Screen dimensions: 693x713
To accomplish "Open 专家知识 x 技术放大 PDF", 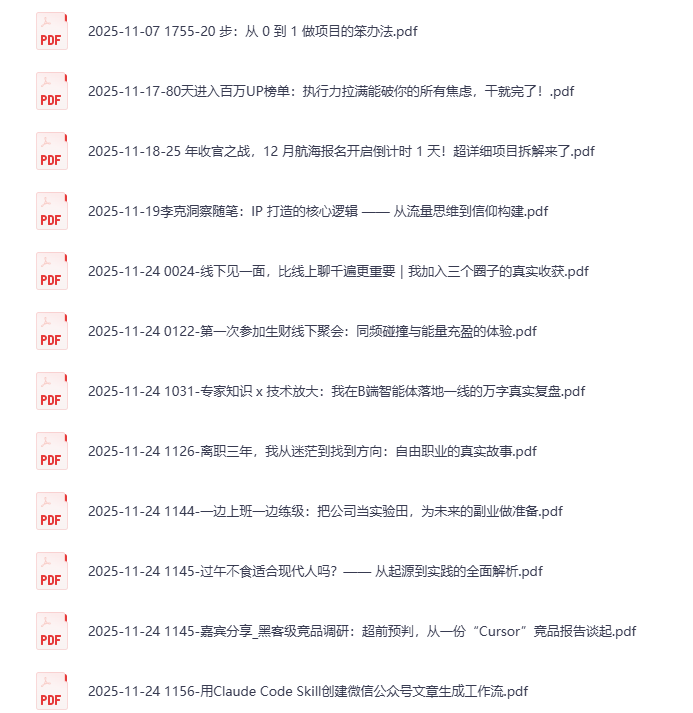I will click(336, 391).
